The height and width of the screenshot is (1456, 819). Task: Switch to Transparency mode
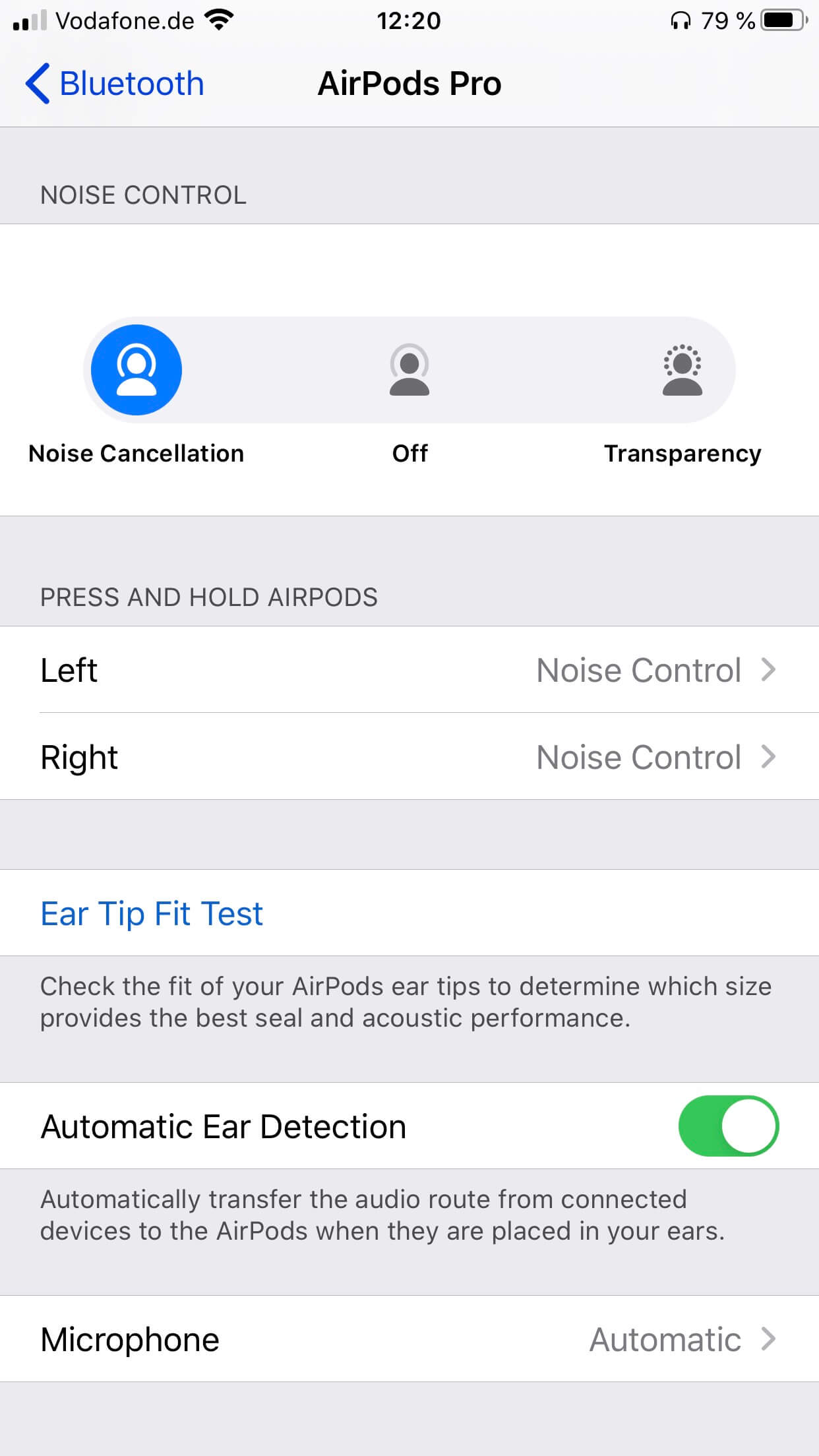point(682,370)
